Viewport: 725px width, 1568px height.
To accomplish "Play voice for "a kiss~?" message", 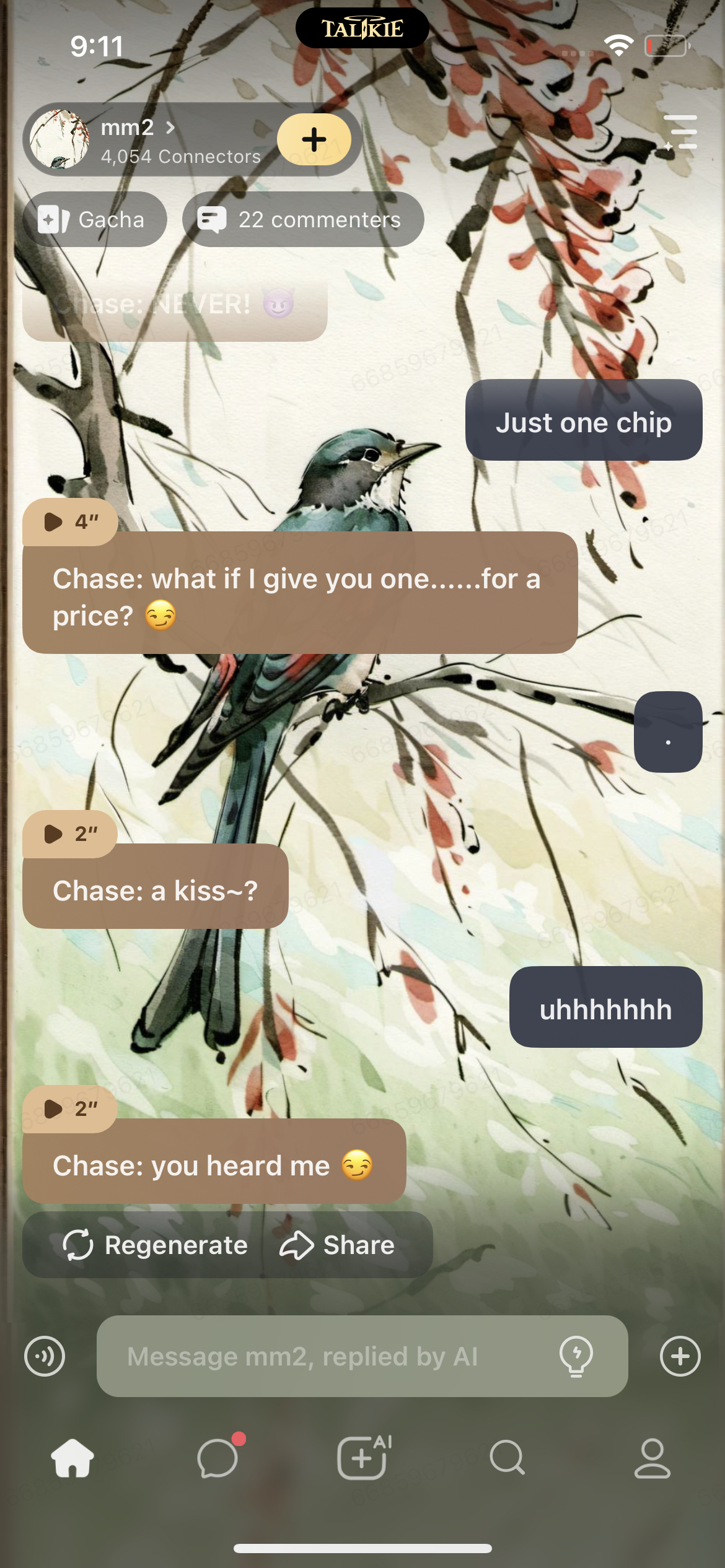I will [69, 834].
